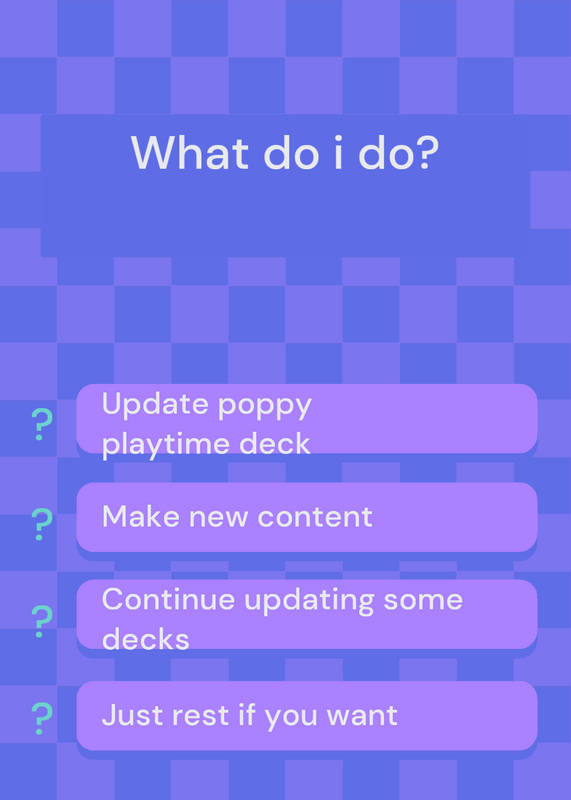The height and width of the screenshot is (800, 571).
Task: Choose the "Update poppy playtime deck" answer
Action: (x=307, y=418)
